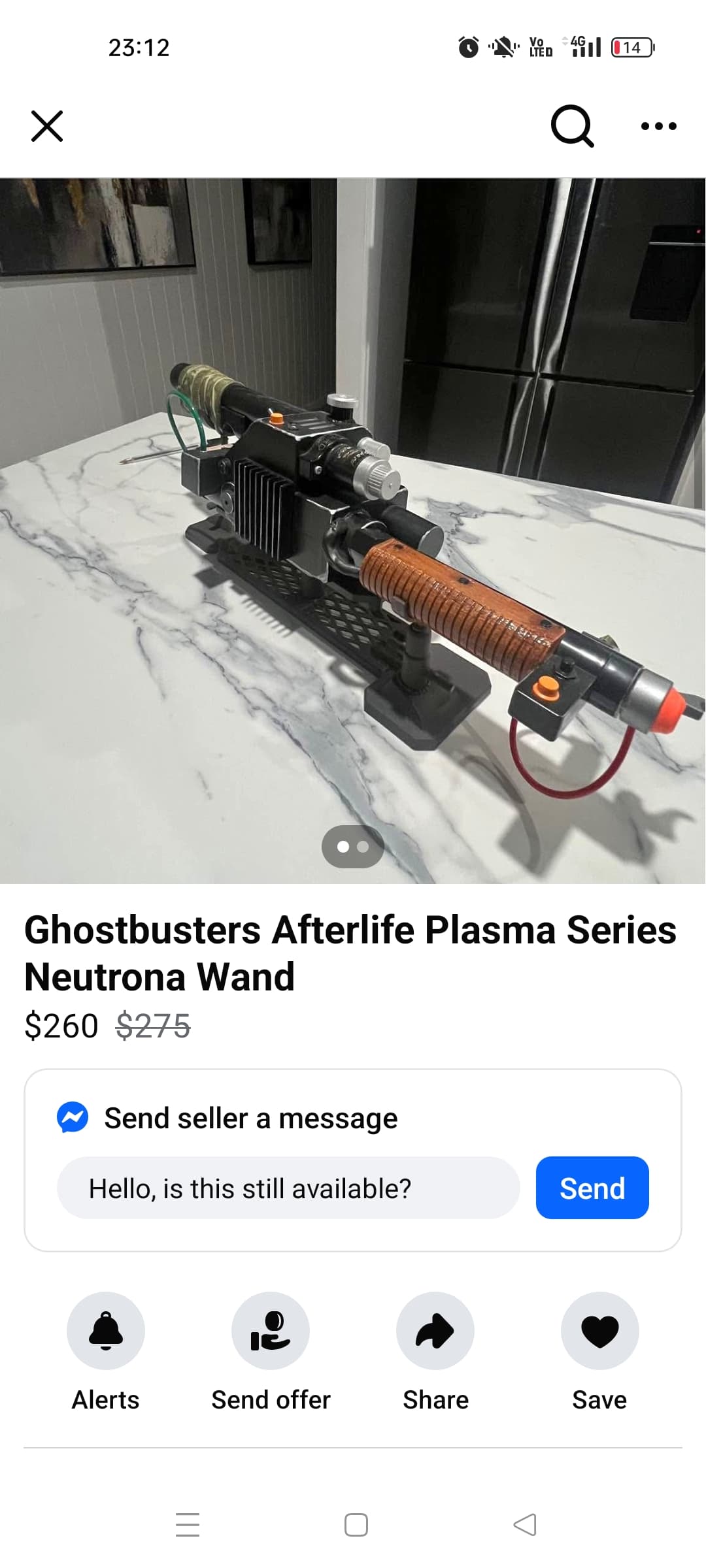
Task: Go to the home screen via home button
Action: click(356, 1525)
